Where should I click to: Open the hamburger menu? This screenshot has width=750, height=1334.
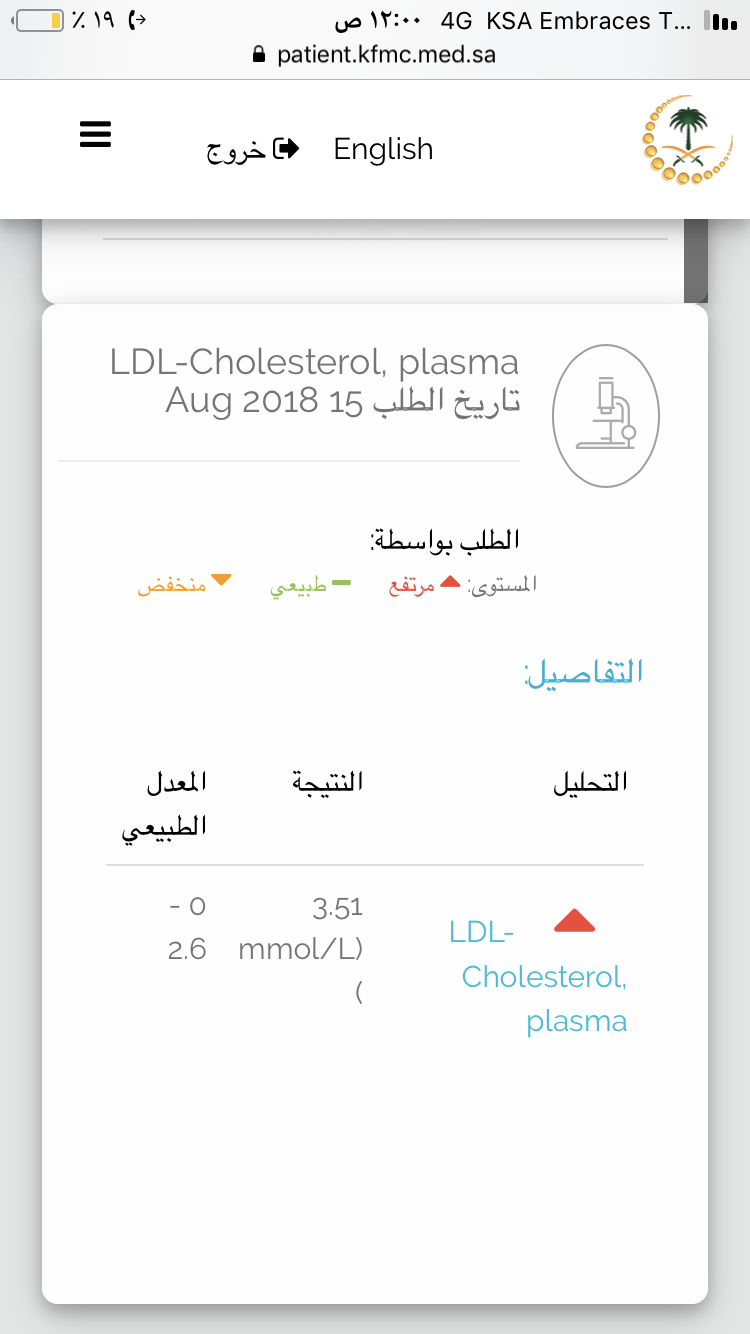[x=95, y=134]
